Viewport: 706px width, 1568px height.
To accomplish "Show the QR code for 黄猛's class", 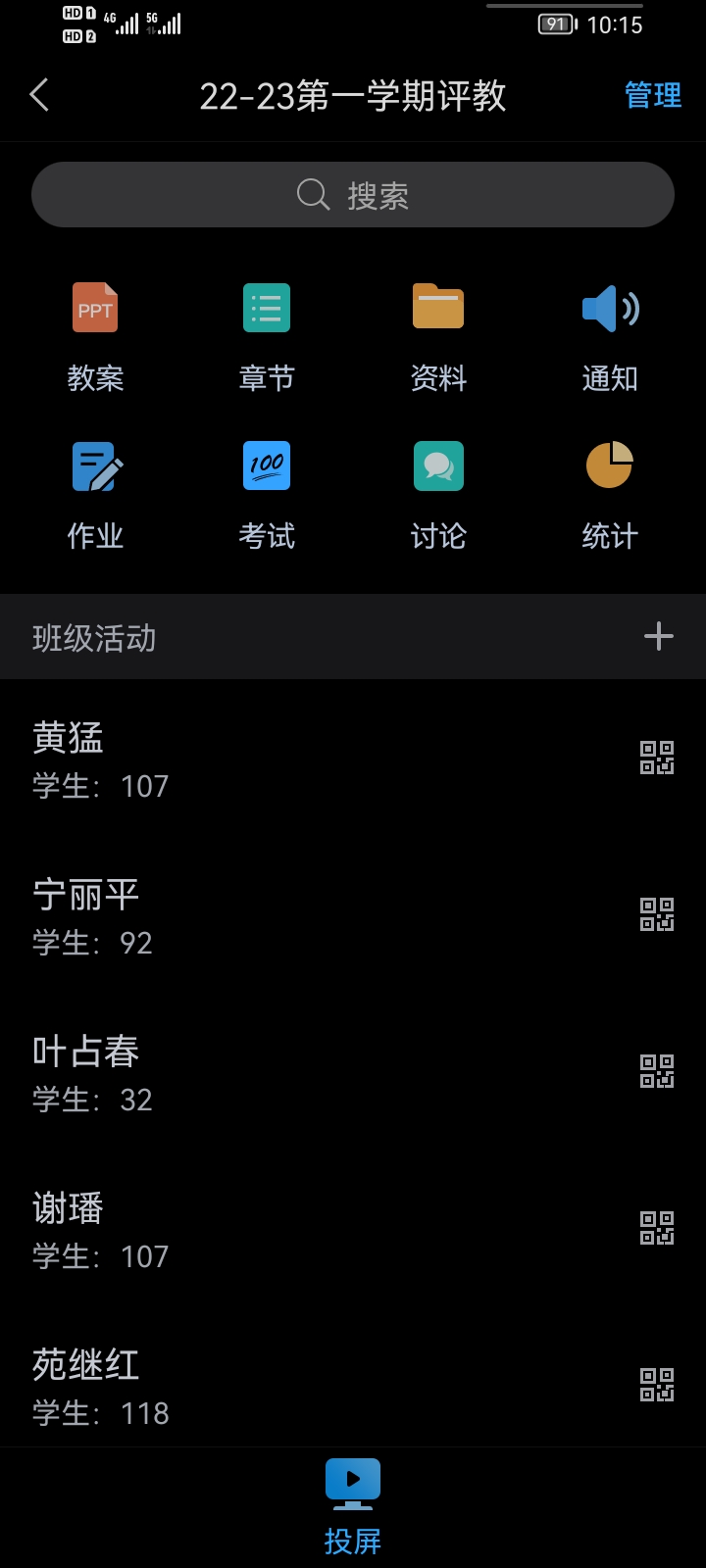I will tap(657, 756).
